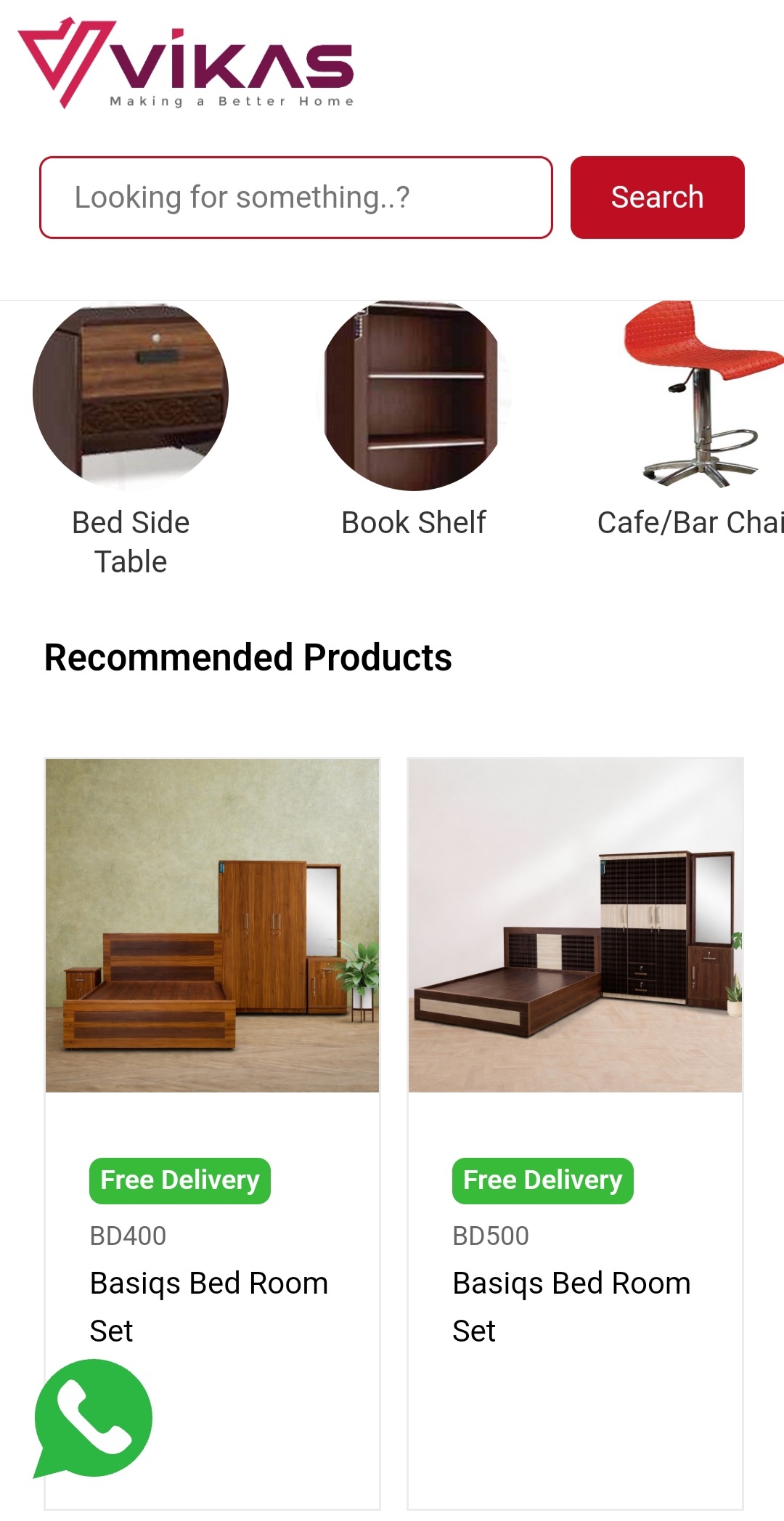
Task: Tap the Looking for something search field
Action: click(x=296, y=198)
